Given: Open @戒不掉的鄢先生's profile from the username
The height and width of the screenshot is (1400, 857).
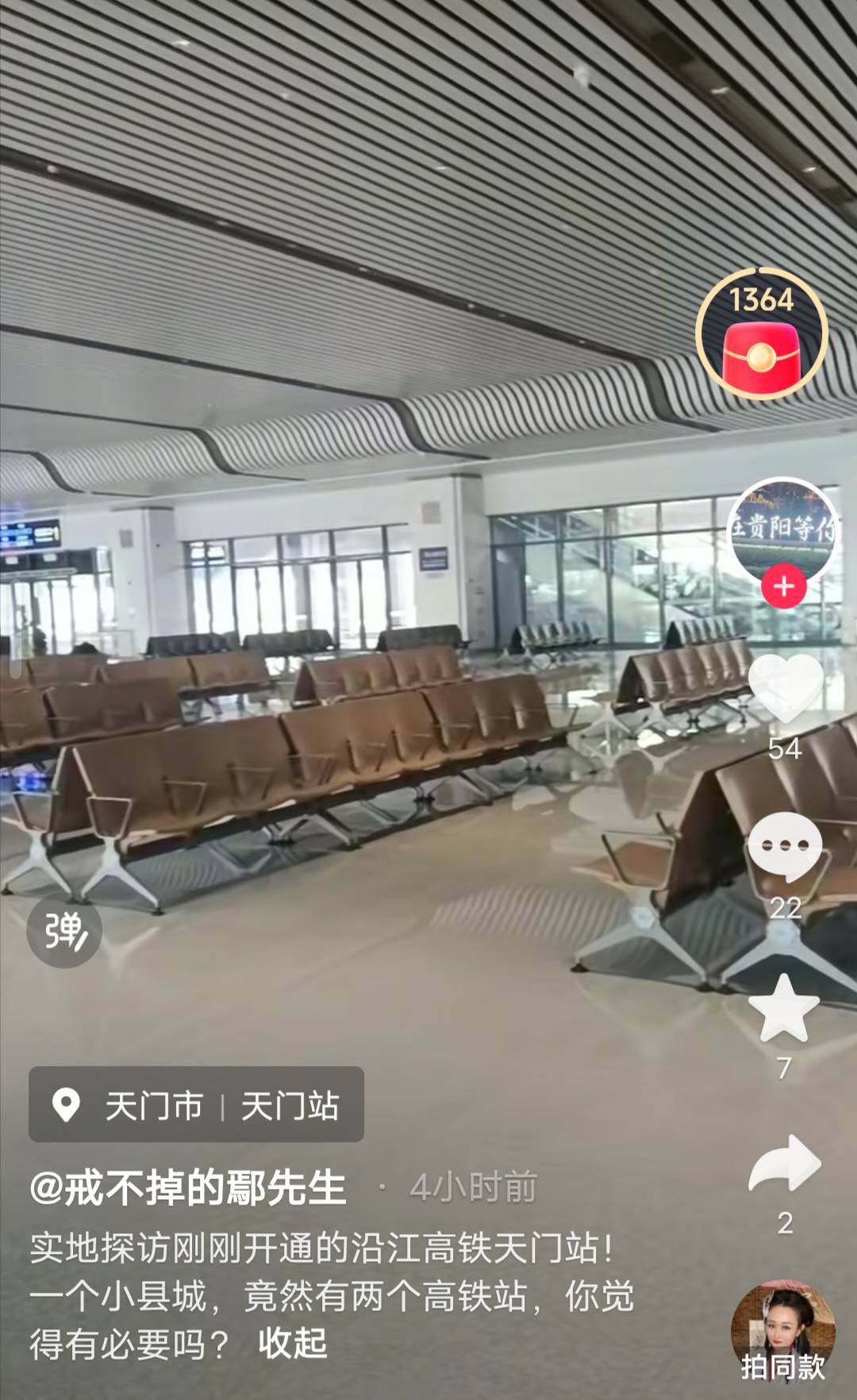Looking at the screenshot, I should pyautogui.click(x=188, y=1188).
